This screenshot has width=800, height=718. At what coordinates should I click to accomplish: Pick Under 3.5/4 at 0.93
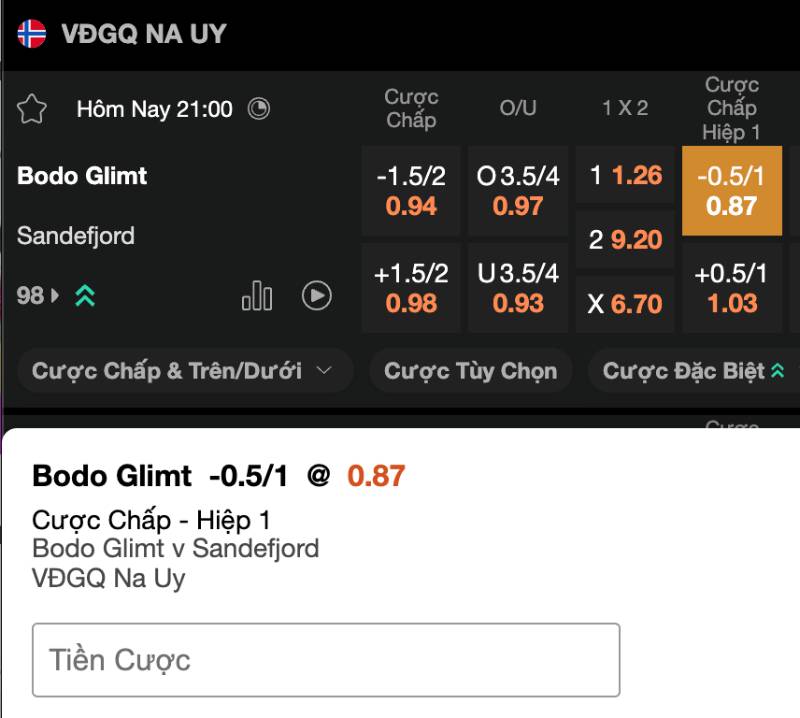[518, 288]
